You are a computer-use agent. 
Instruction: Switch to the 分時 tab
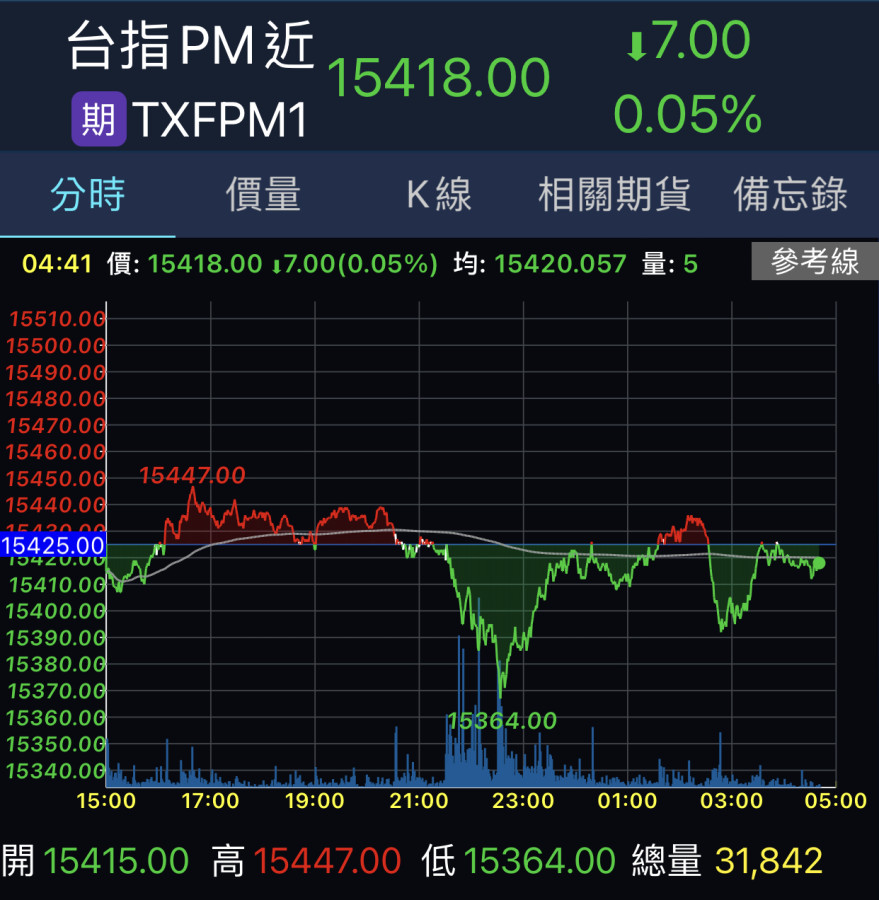coord(88,195)
